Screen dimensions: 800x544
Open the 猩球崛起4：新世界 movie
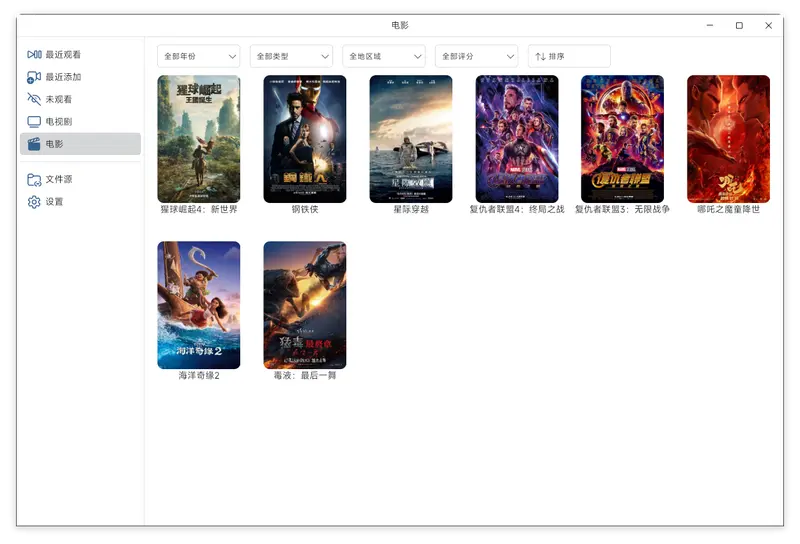pos(199,139)
